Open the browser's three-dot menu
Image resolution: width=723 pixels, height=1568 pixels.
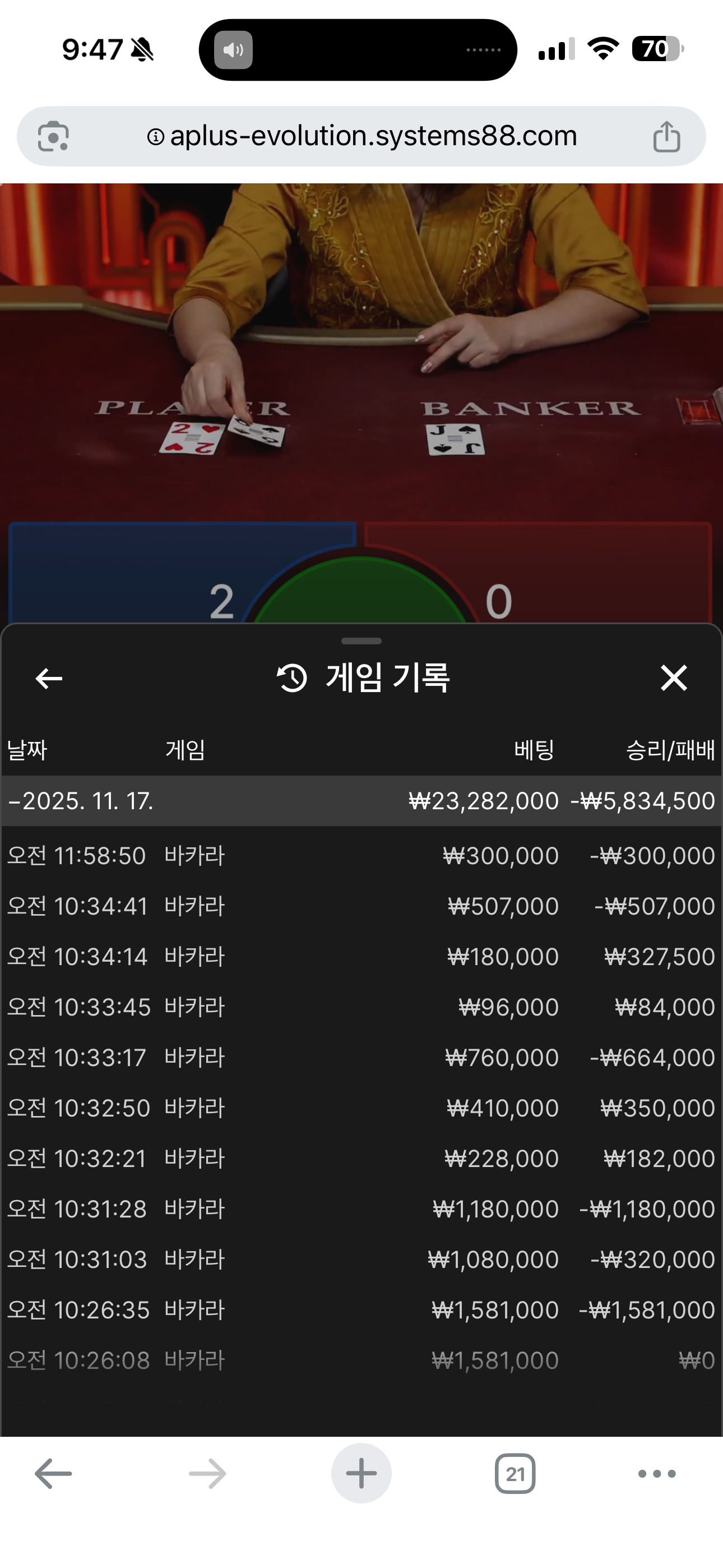pos(657,1474)
